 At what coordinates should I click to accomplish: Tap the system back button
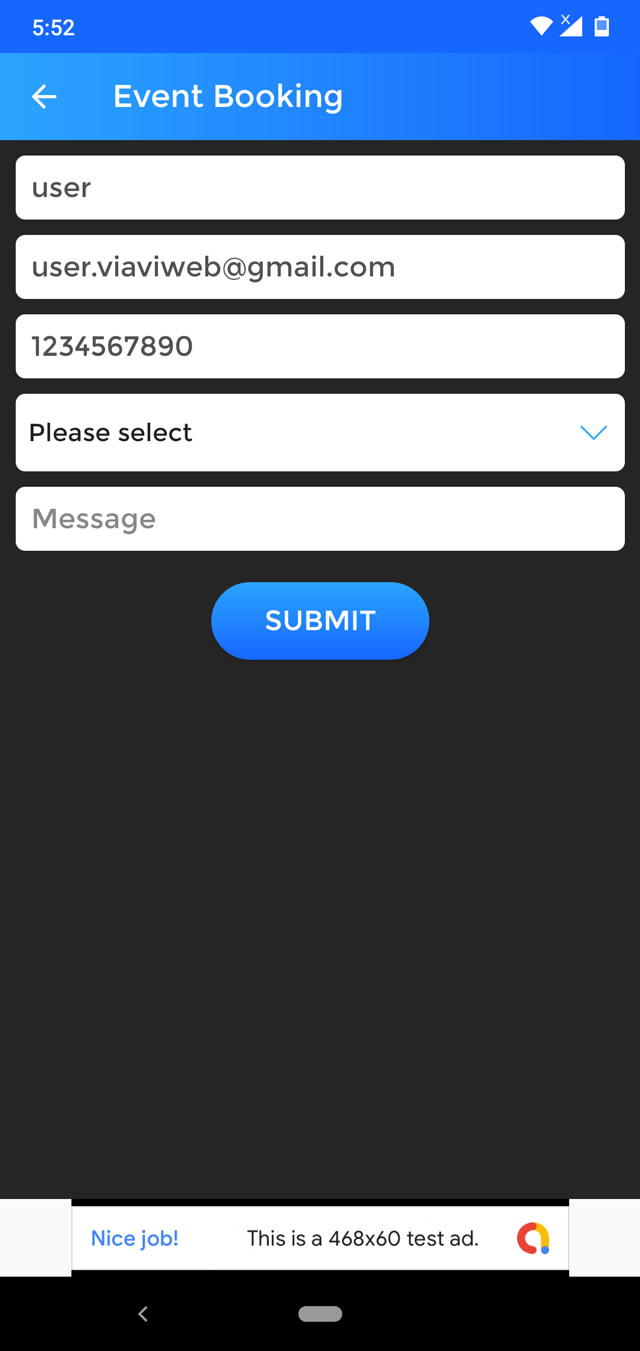pos(143,1314)
